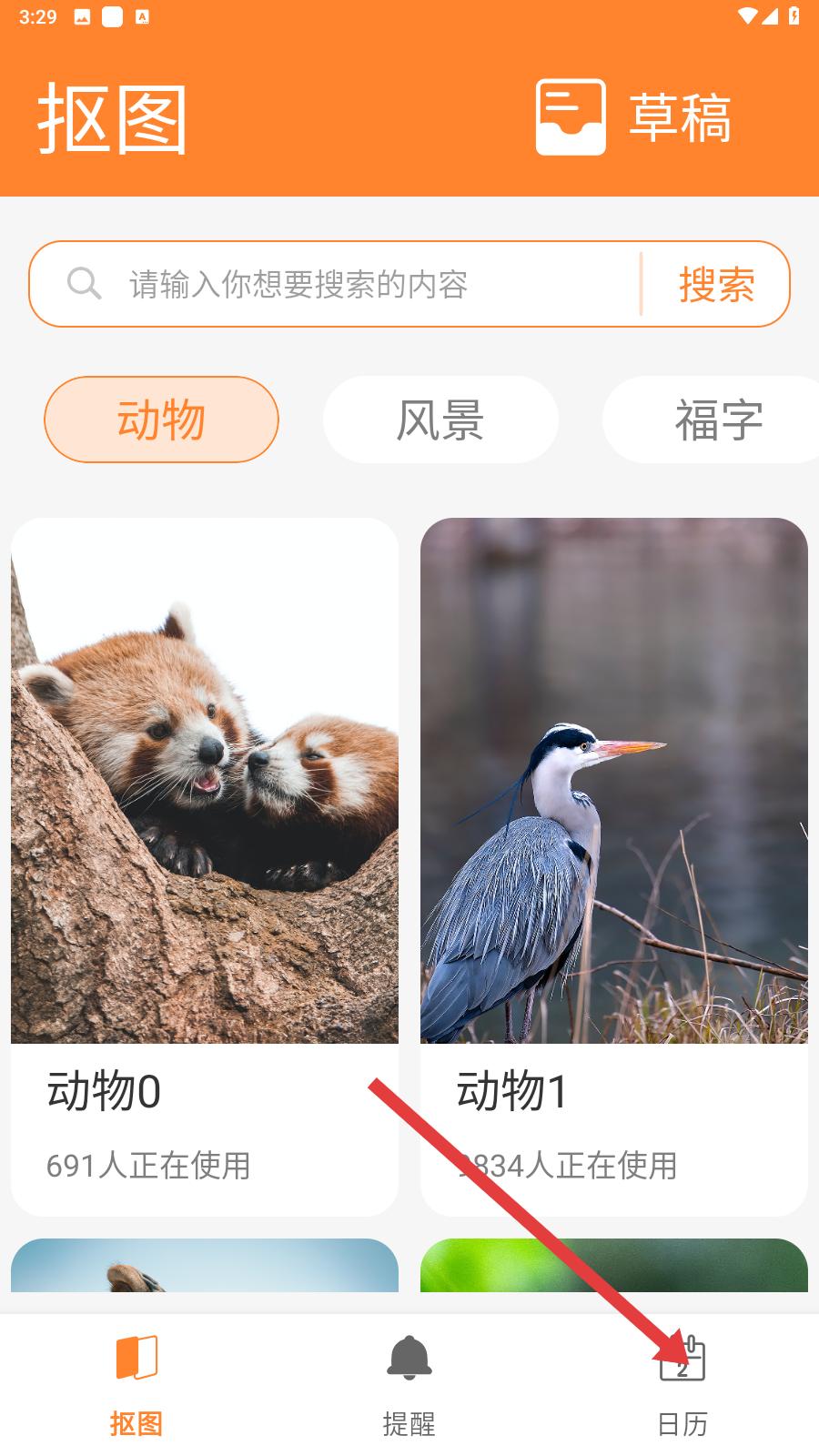Viewport: 819px width, 1456px height.
Task: Open the 日历 calendar tab
Action: 682,1385
